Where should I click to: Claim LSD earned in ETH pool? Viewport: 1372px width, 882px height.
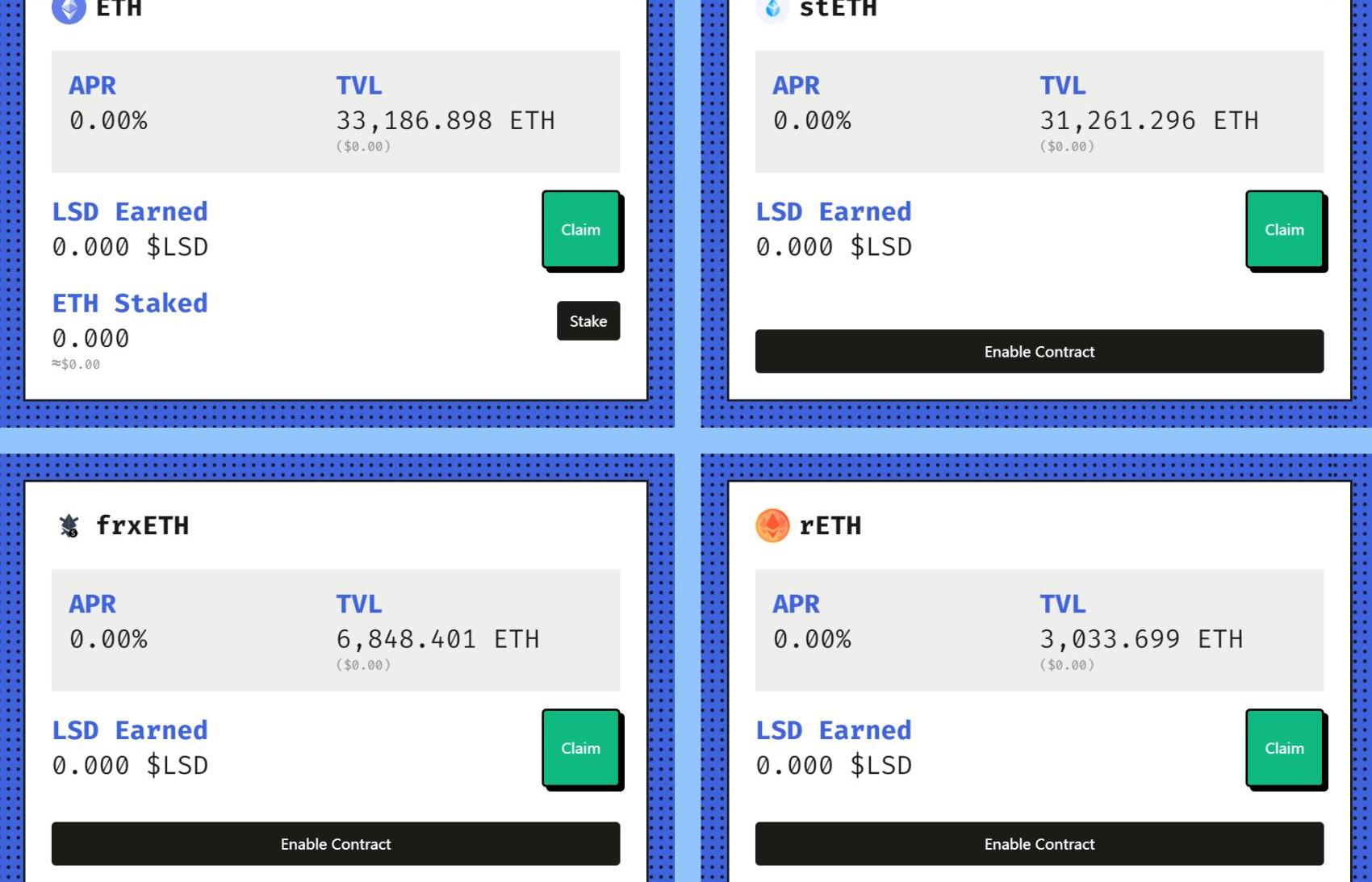pos(580,230)
